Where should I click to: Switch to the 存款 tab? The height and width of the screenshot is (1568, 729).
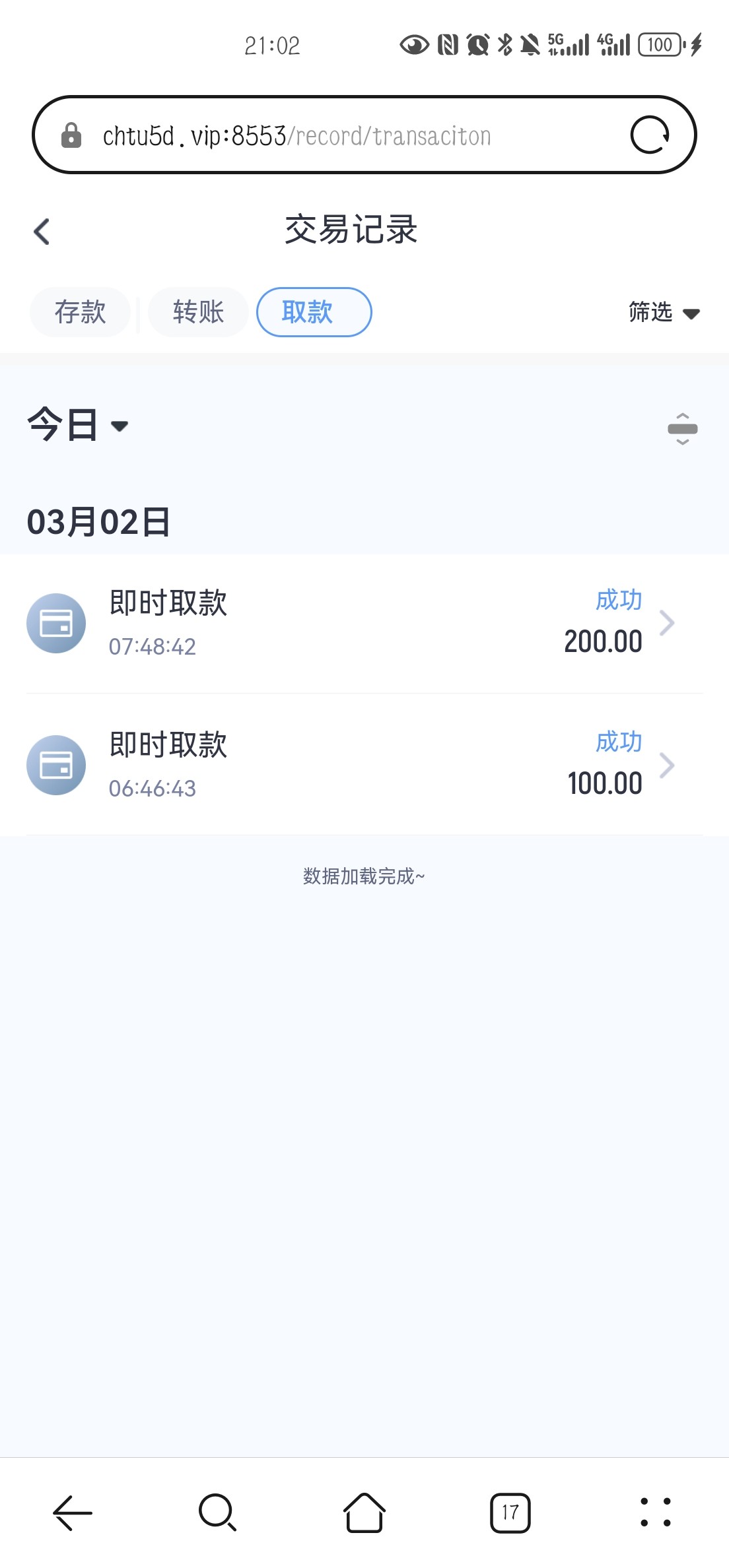pyautogui.click(x=80, y=312)
